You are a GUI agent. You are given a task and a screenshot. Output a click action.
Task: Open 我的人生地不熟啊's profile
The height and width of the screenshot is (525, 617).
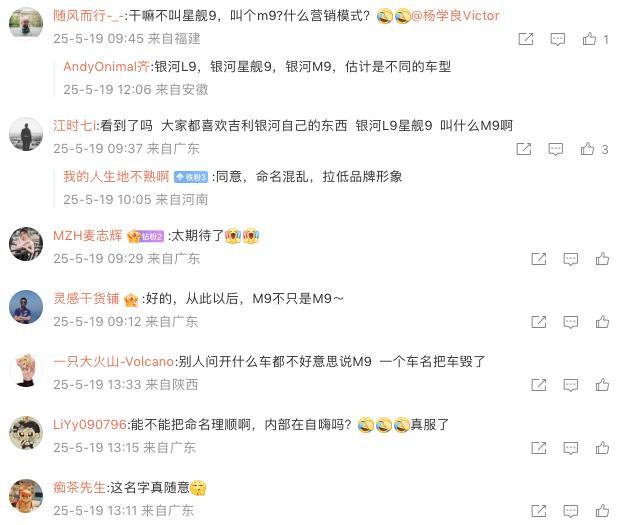pyautogui.click(x=116, y=177)
